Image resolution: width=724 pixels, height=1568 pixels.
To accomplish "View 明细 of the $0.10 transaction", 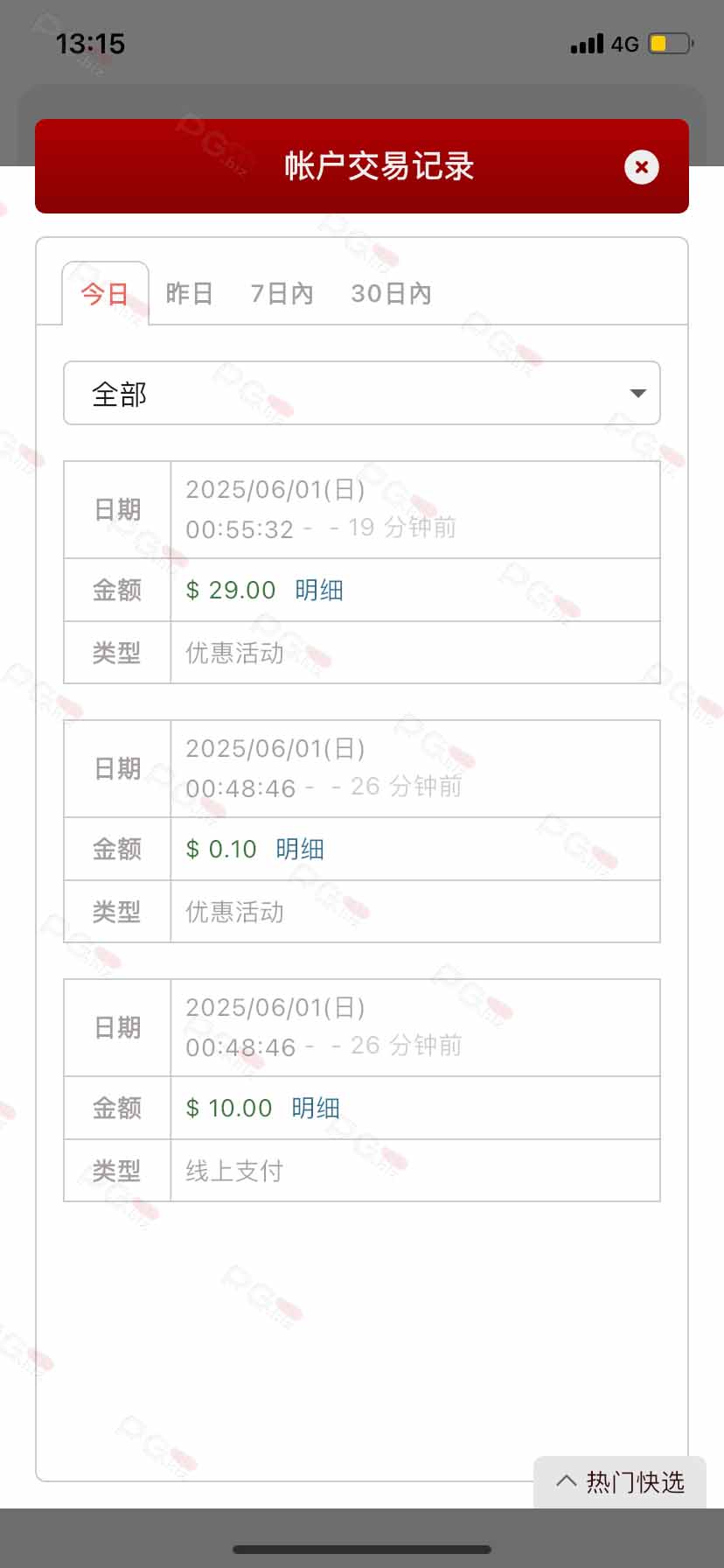I will 300,850.
